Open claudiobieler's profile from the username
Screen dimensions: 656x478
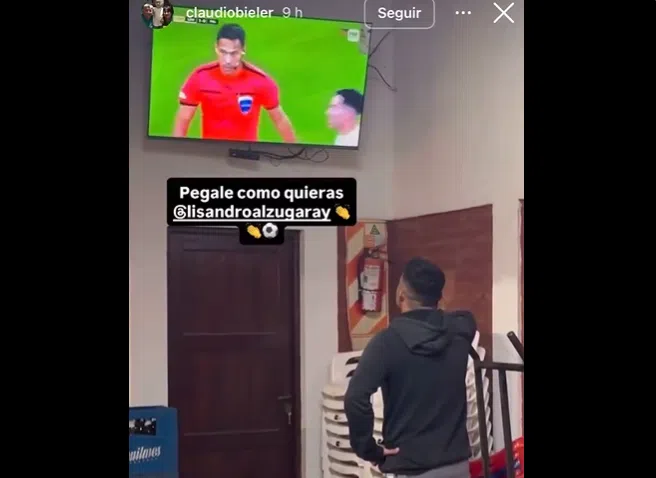pos(229,12)
